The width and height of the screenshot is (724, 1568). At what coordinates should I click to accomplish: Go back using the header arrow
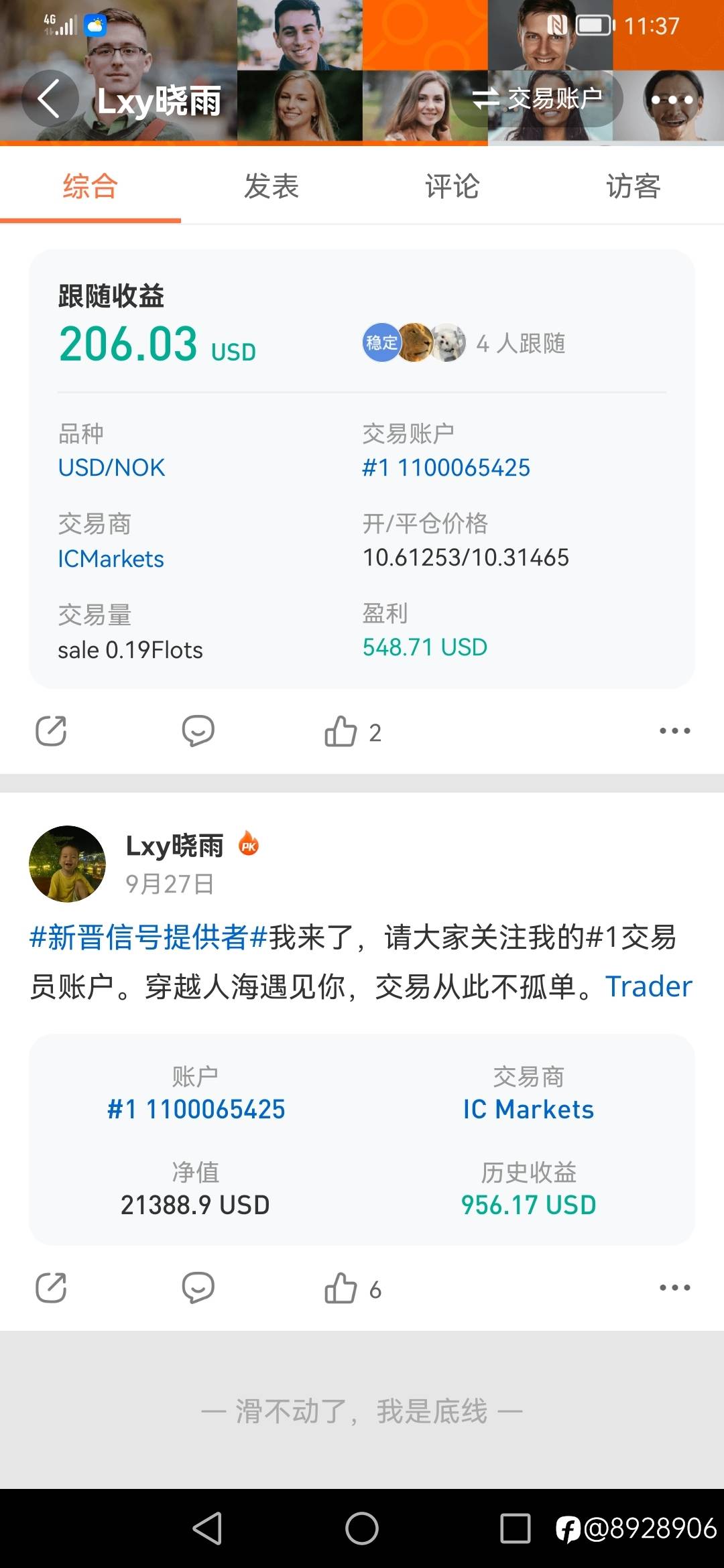point(50,99)
